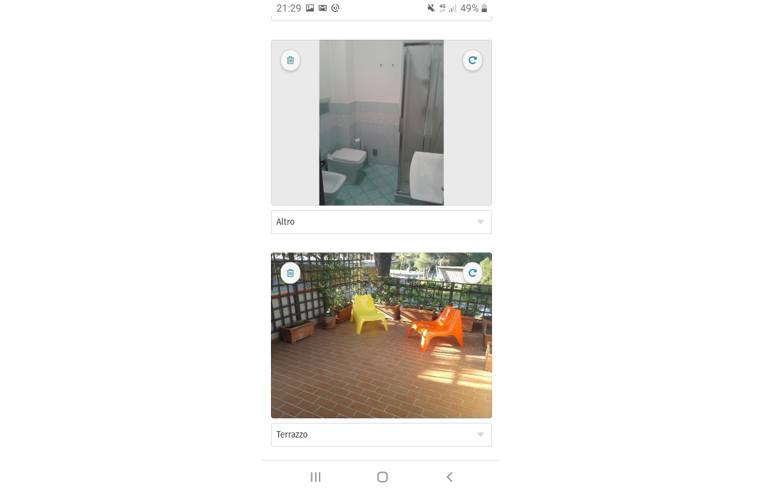Screen dimensions: 764x492
Task: Open the Altro room type dropdown
Action: click(x=381, y=222)
